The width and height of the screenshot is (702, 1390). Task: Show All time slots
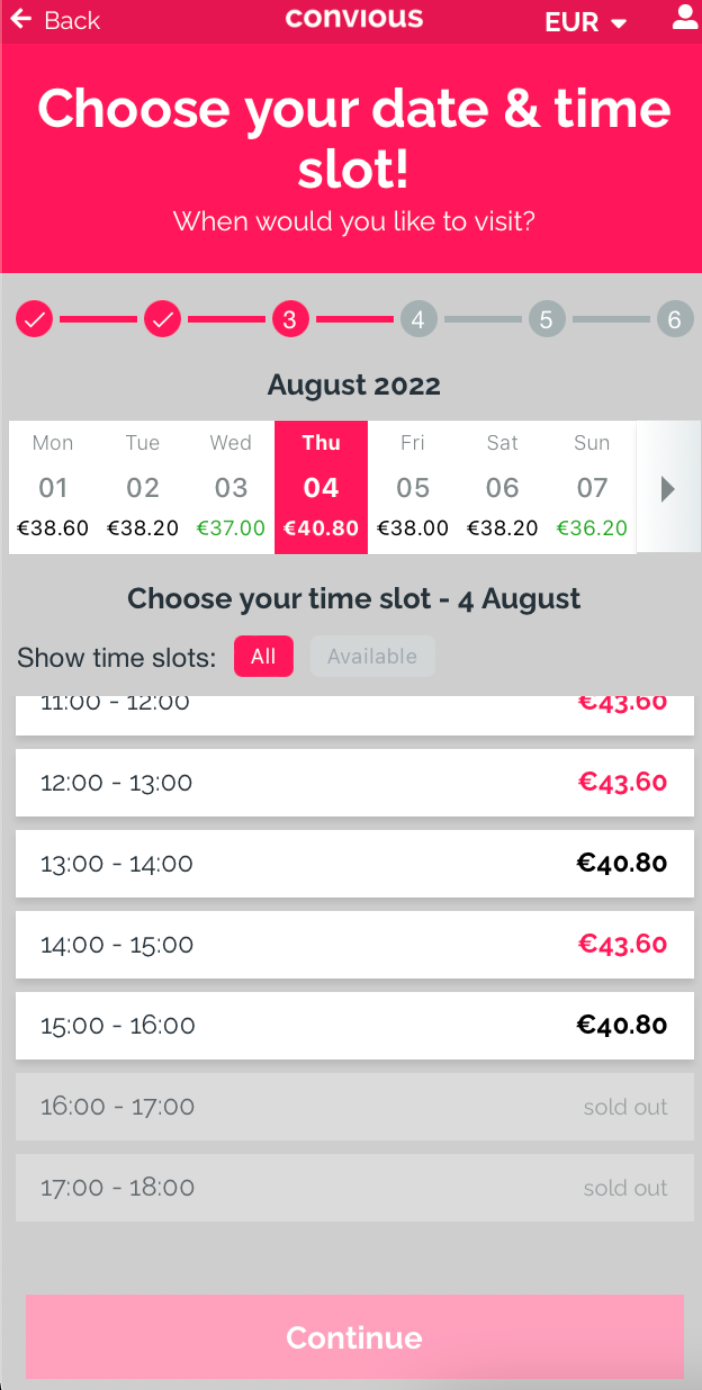(263, 657)
